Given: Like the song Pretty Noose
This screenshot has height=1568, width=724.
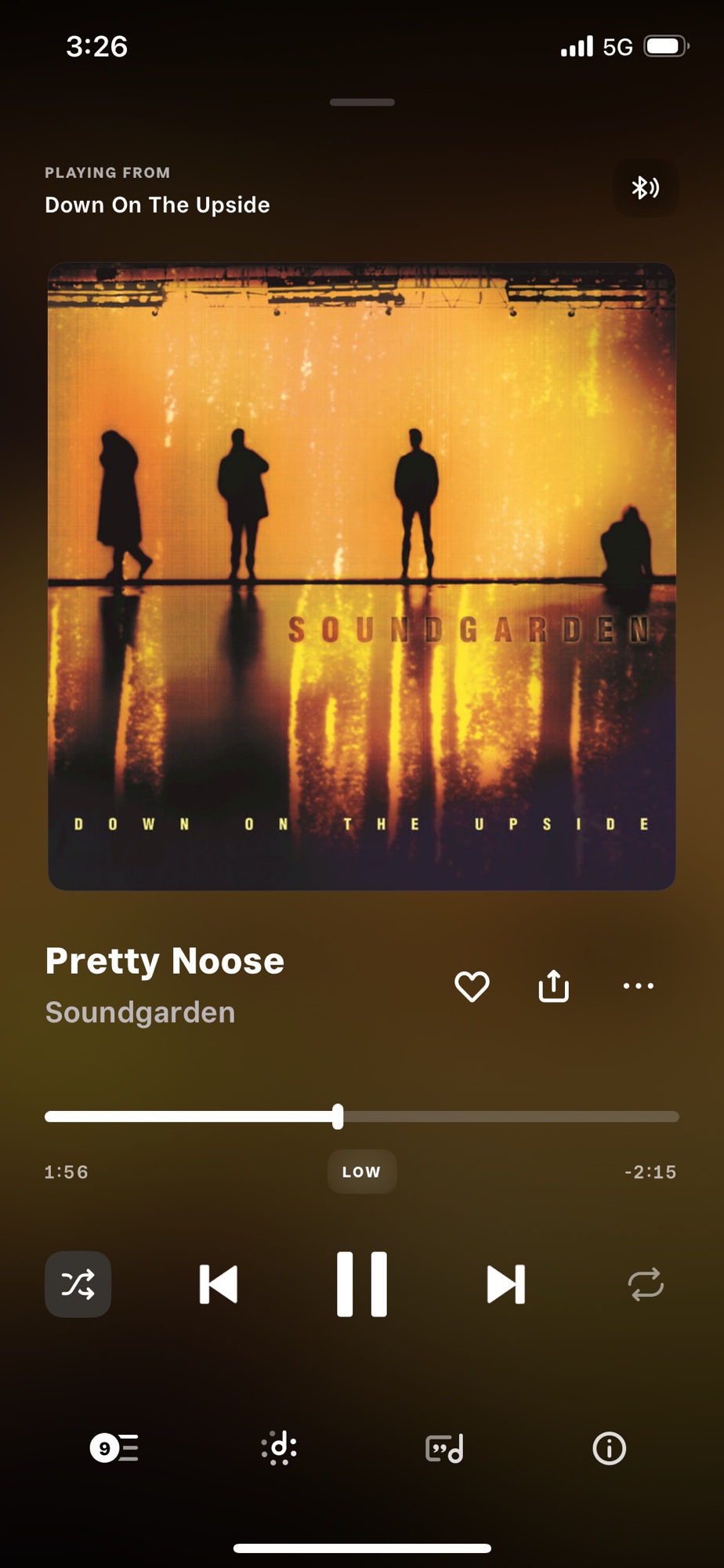Looking at the screenshot, I should coord(472,986).
